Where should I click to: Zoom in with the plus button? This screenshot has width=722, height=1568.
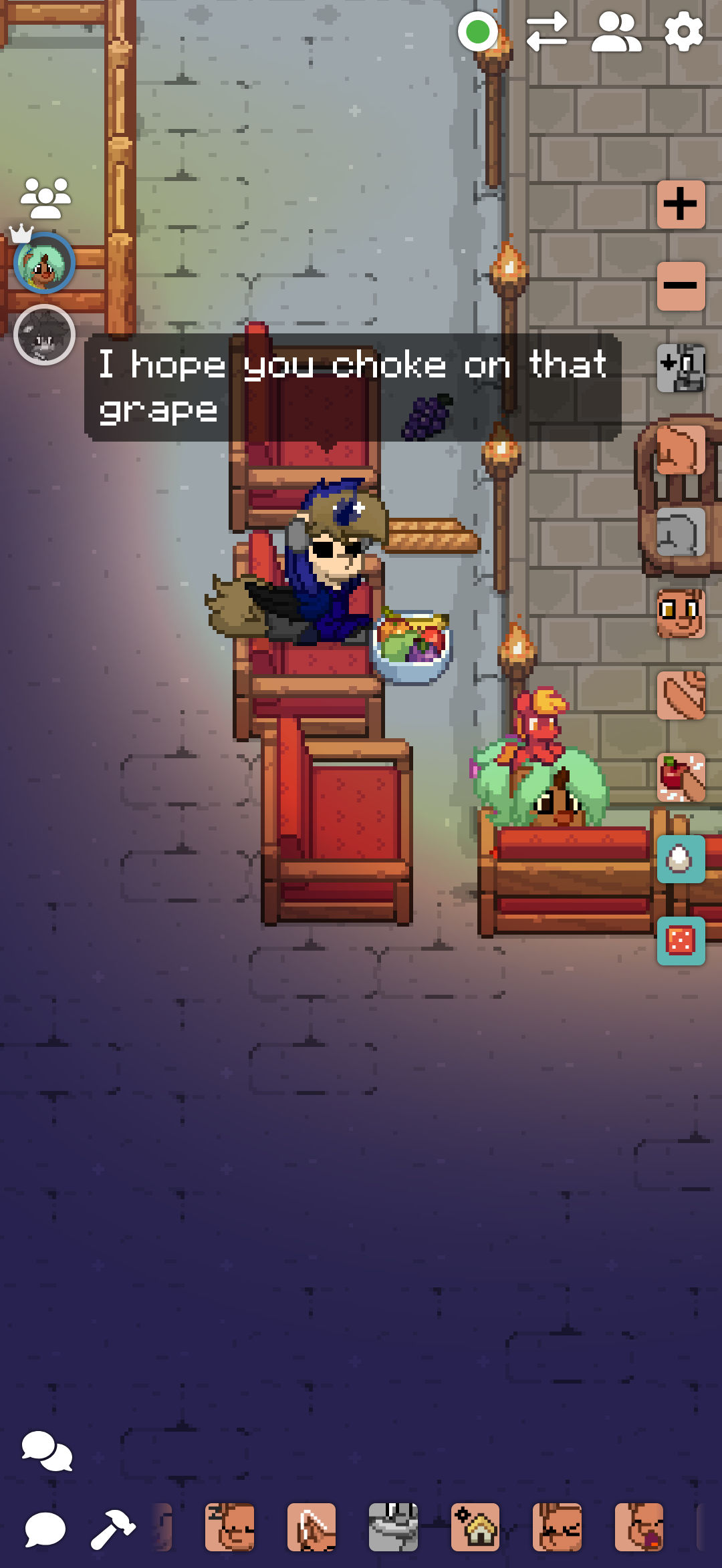[681, 204]
